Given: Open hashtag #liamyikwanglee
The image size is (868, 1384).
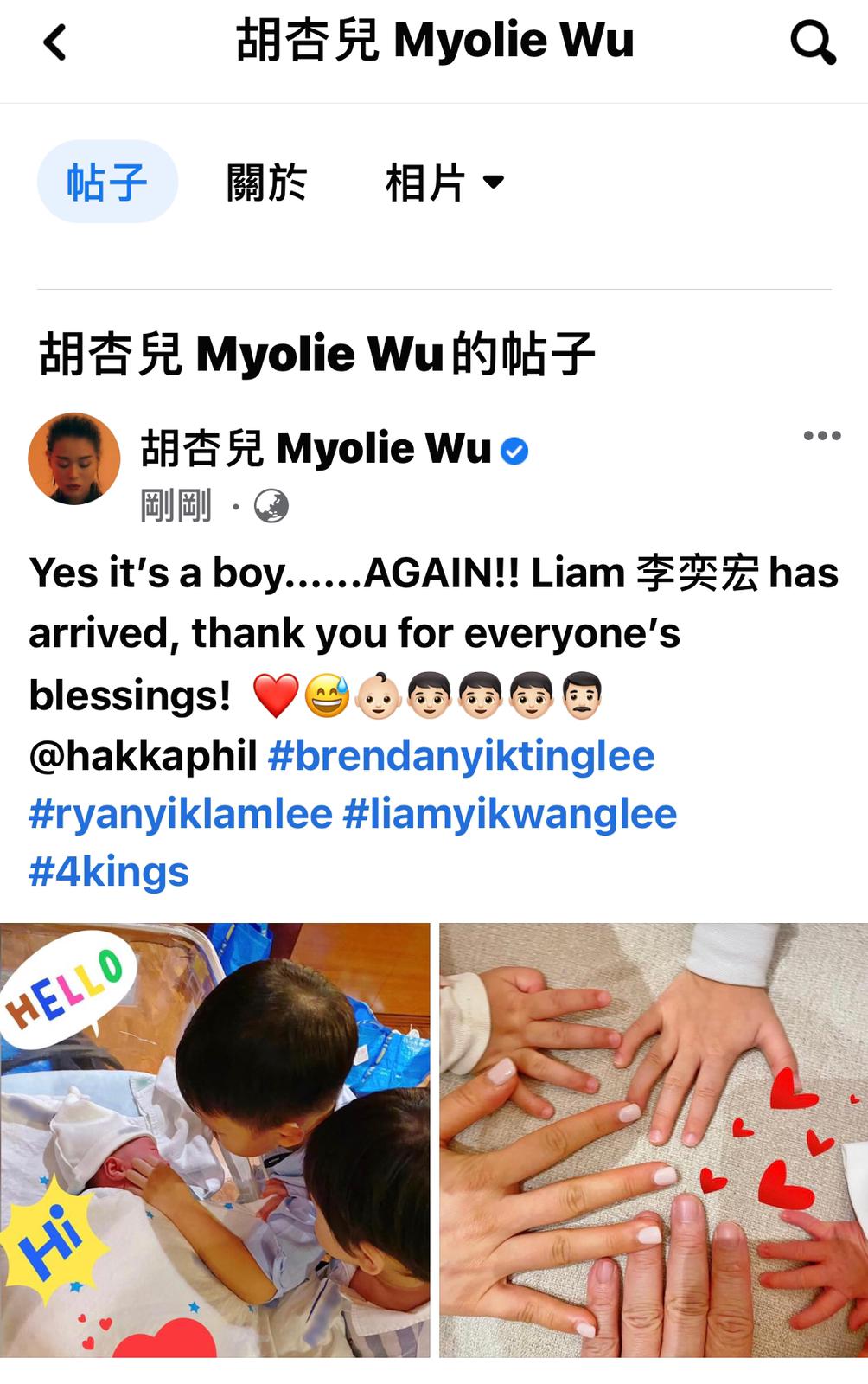Looking at the screenshot, I should pos(510,814).
